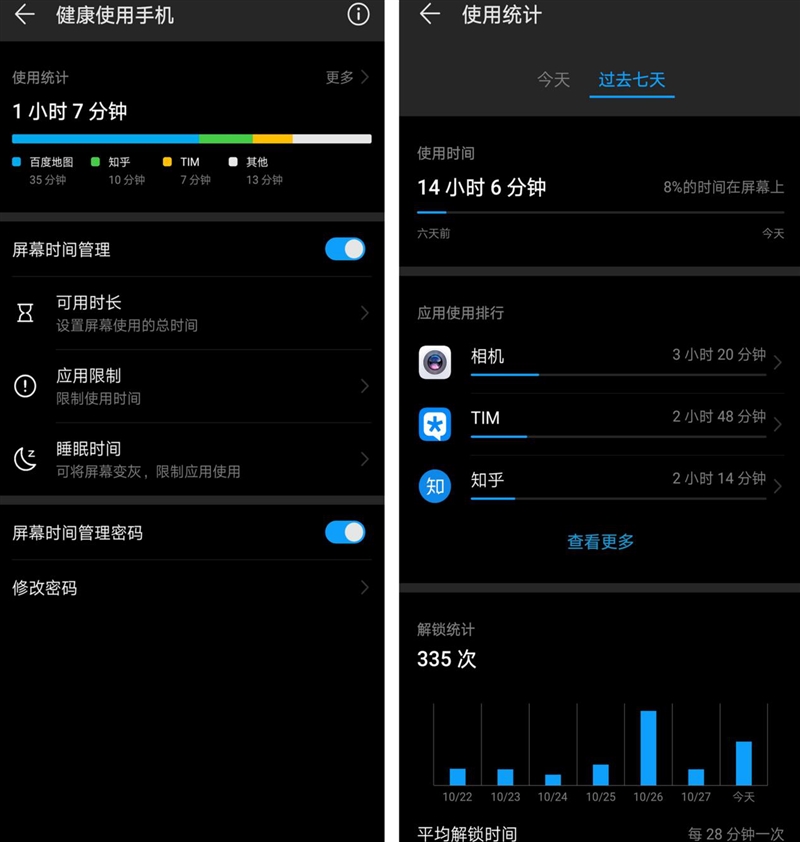
Task: Tap 查看更多 to see more apps
Action: (600, 541)
